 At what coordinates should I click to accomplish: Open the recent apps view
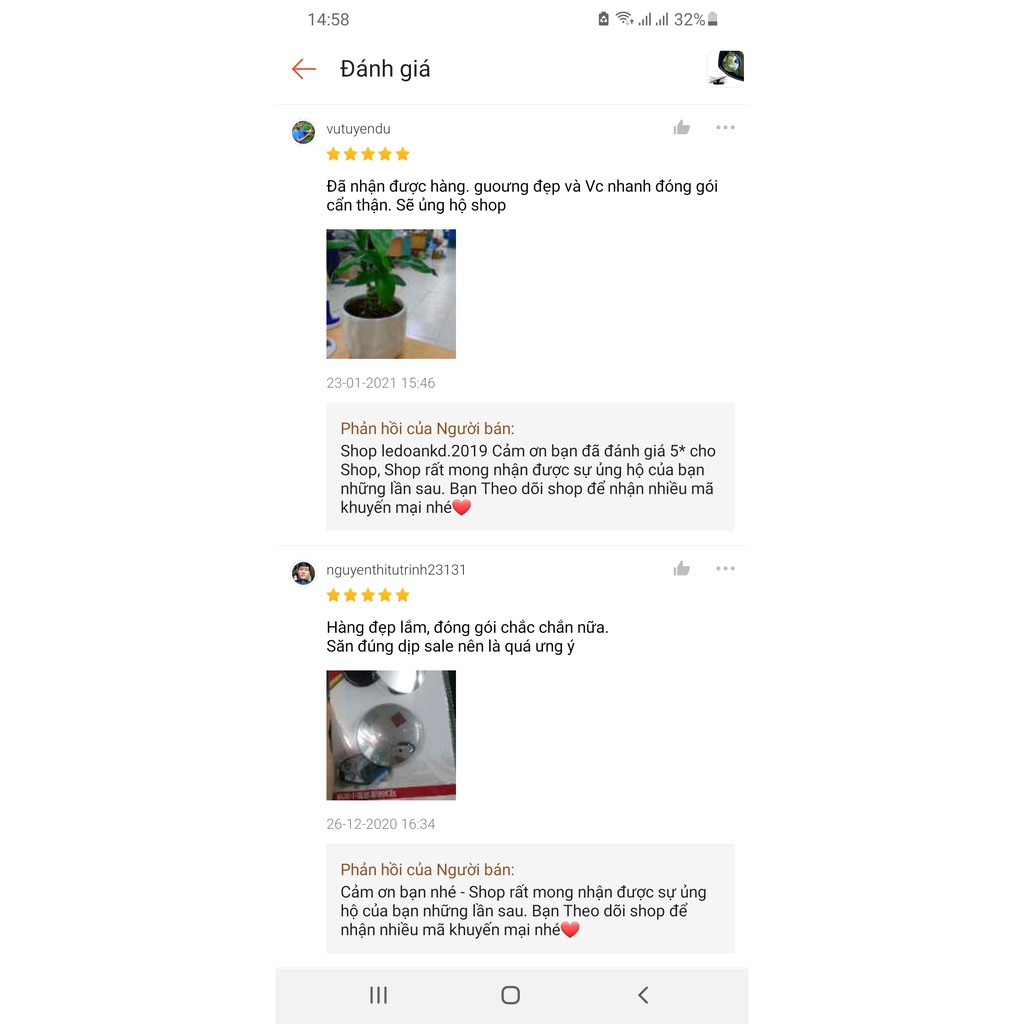pyautogui.click(x=378, y=995)
